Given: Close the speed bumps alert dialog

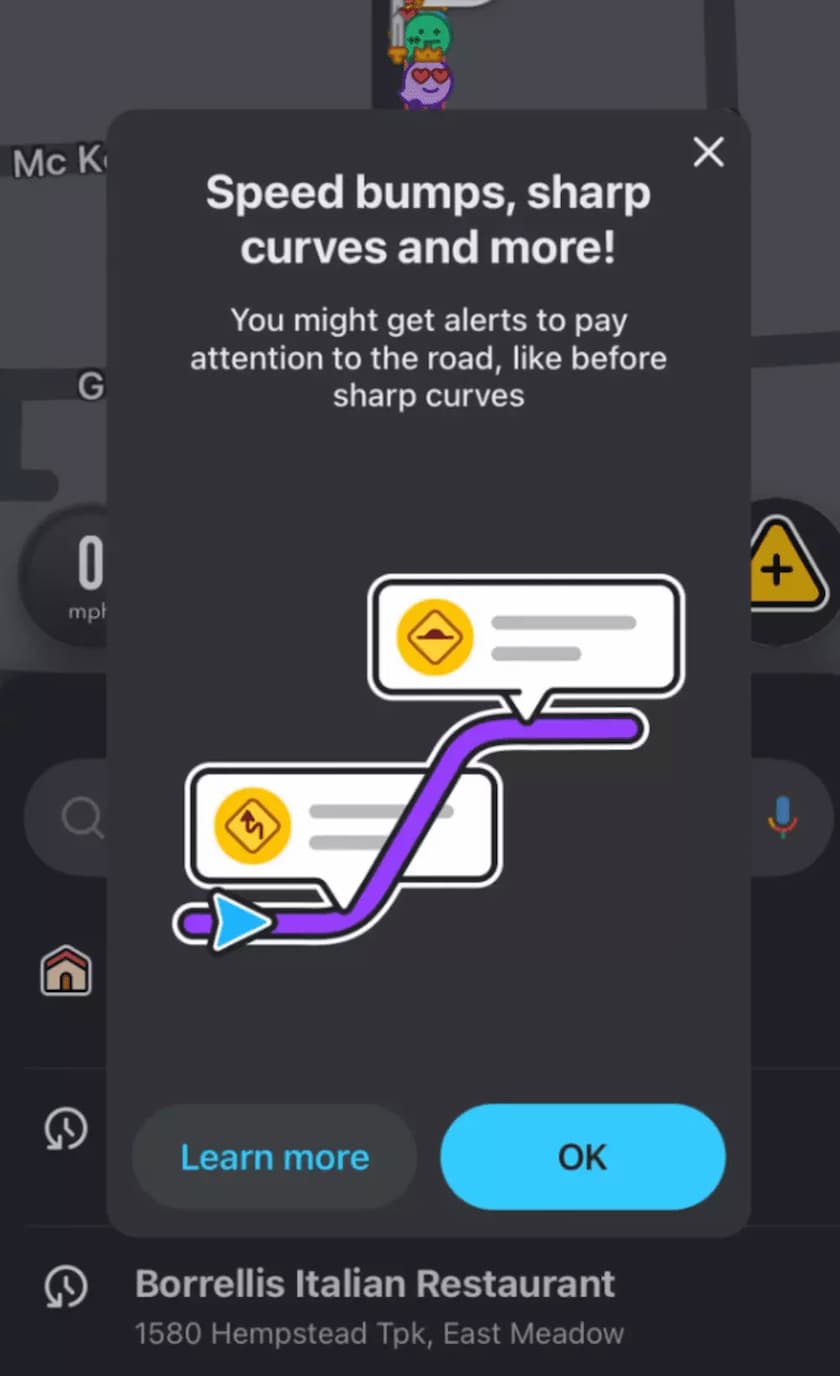Looking at the screenshot, I should click(708, 153).
